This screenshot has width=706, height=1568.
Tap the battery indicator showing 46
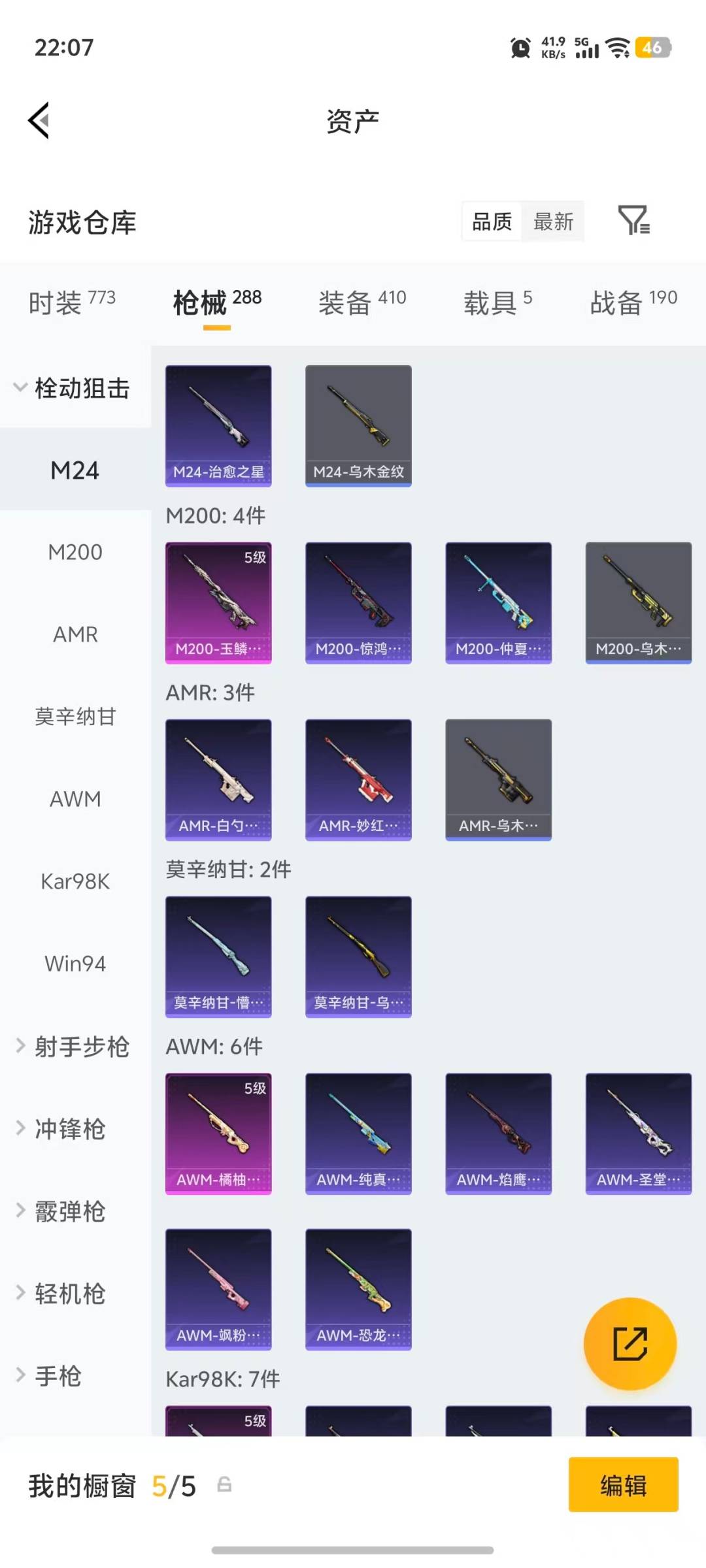click(652, 48)
